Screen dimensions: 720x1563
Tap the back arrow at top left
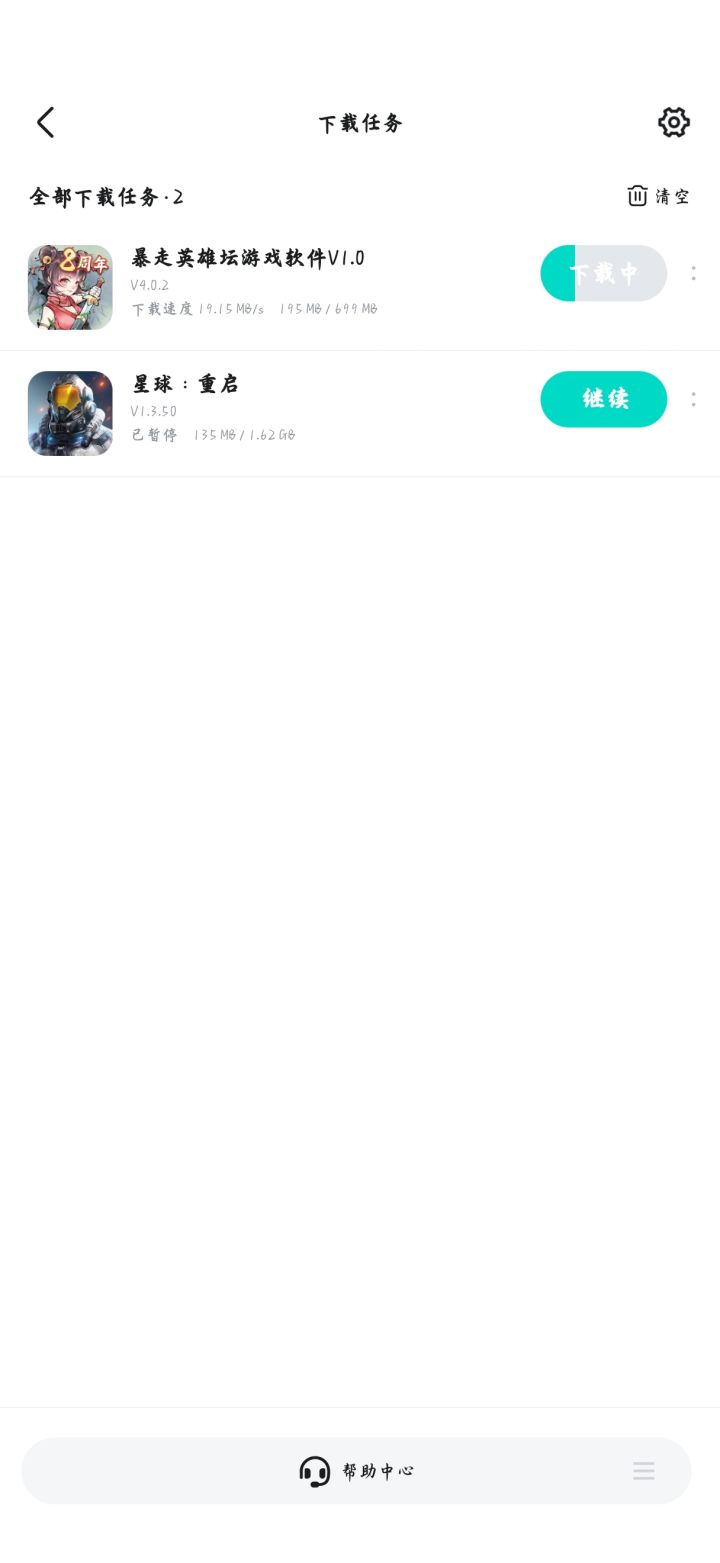pyautogui.click(x=45, y=122)
